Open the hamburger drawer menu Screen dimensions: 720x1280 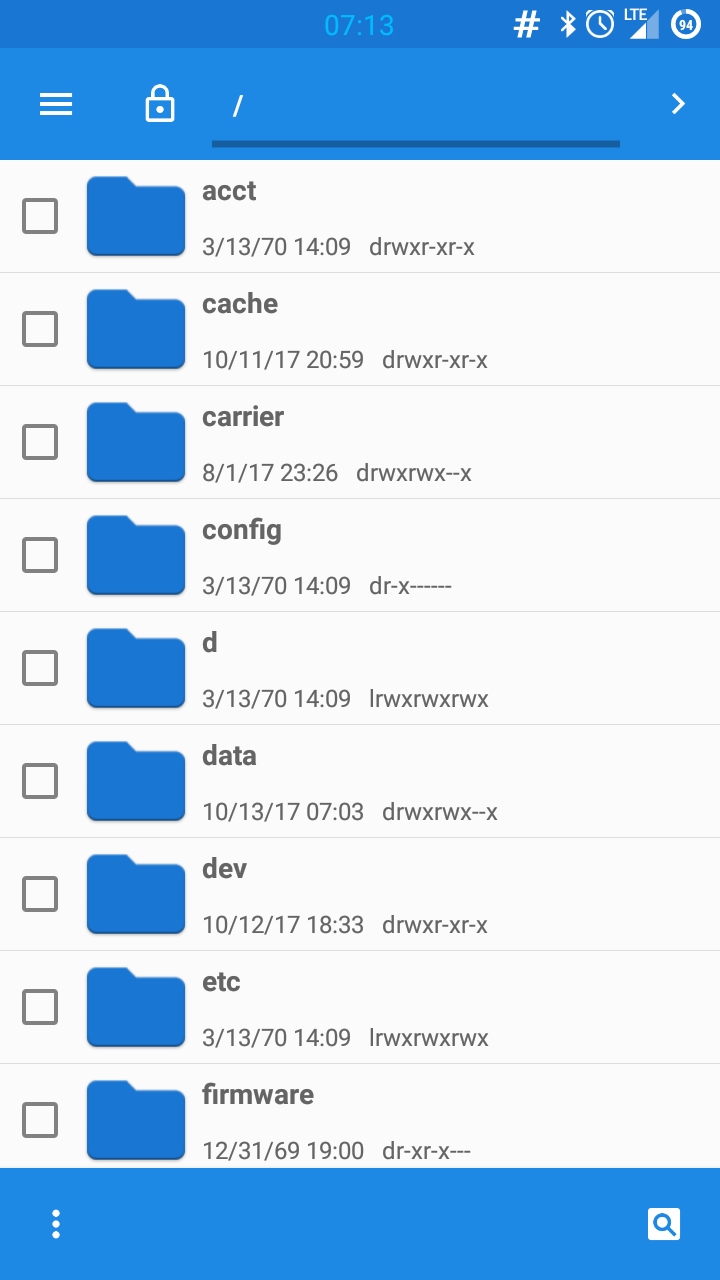[x=56, y=104]
